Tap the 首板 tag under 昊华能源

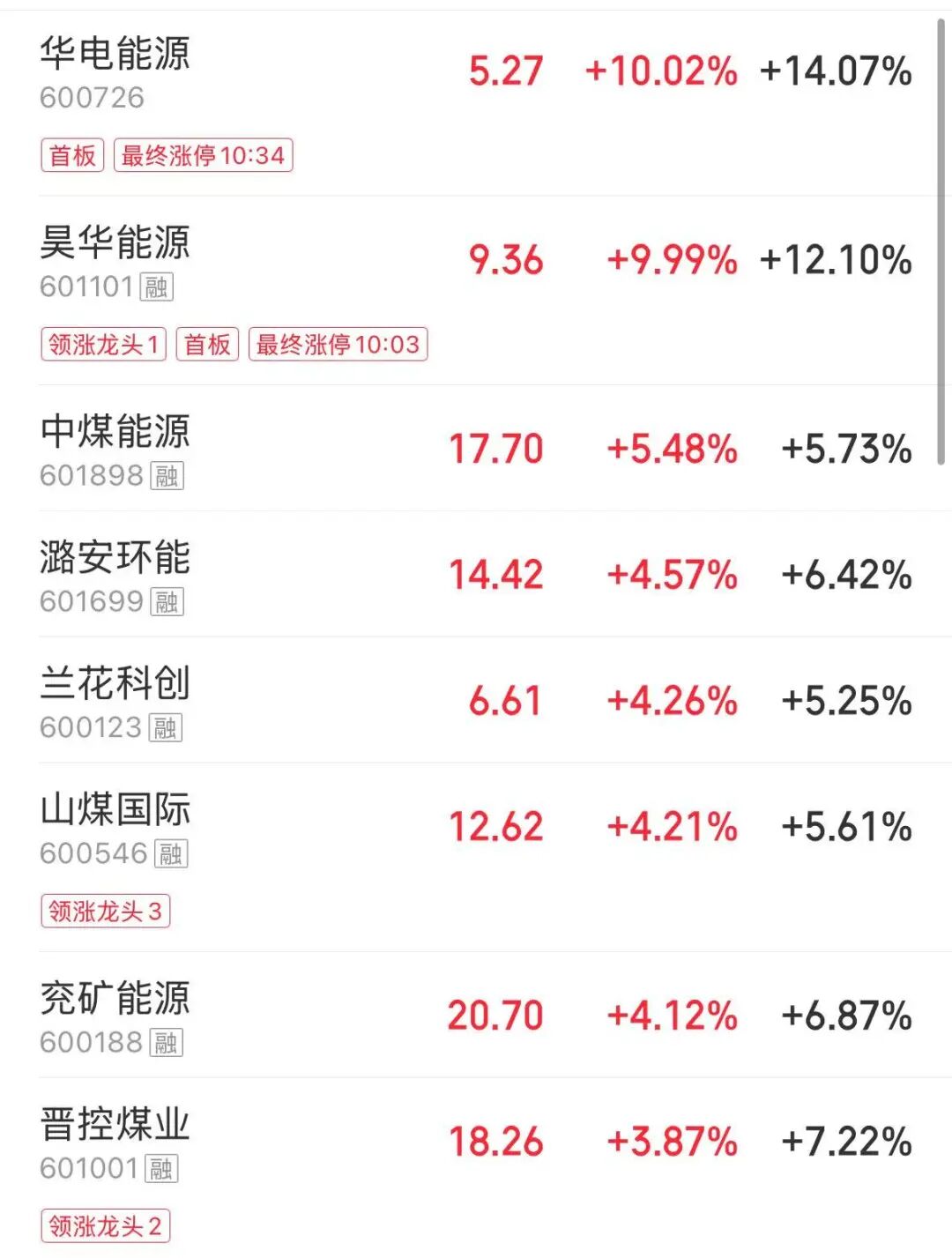coord(206,345)
